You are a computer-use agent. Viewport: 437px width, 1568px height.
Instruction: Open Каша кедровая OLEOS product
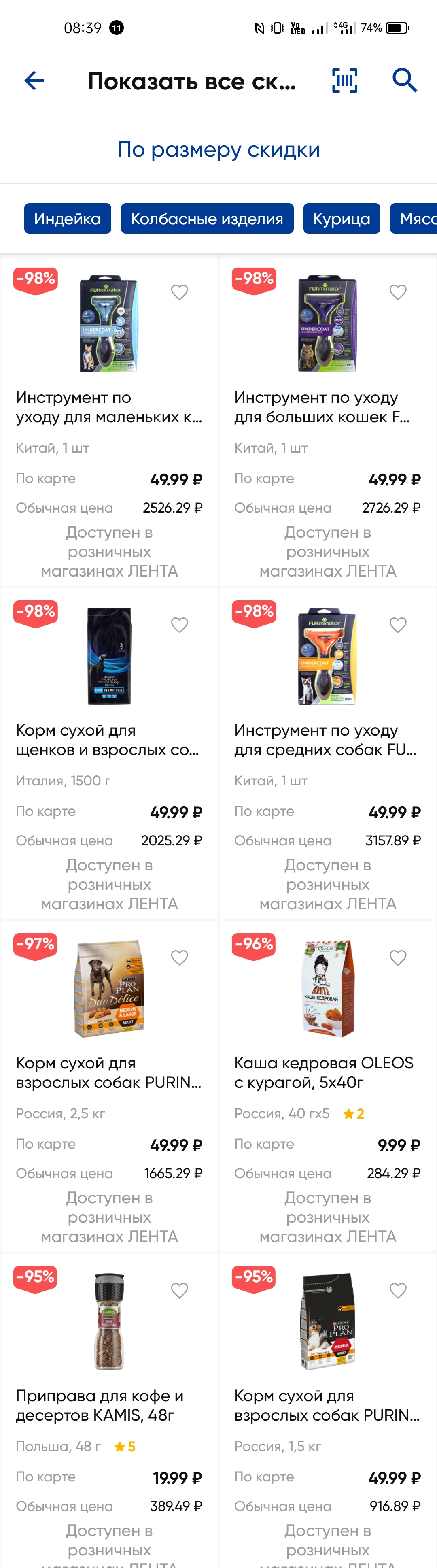click(328, 1086)
